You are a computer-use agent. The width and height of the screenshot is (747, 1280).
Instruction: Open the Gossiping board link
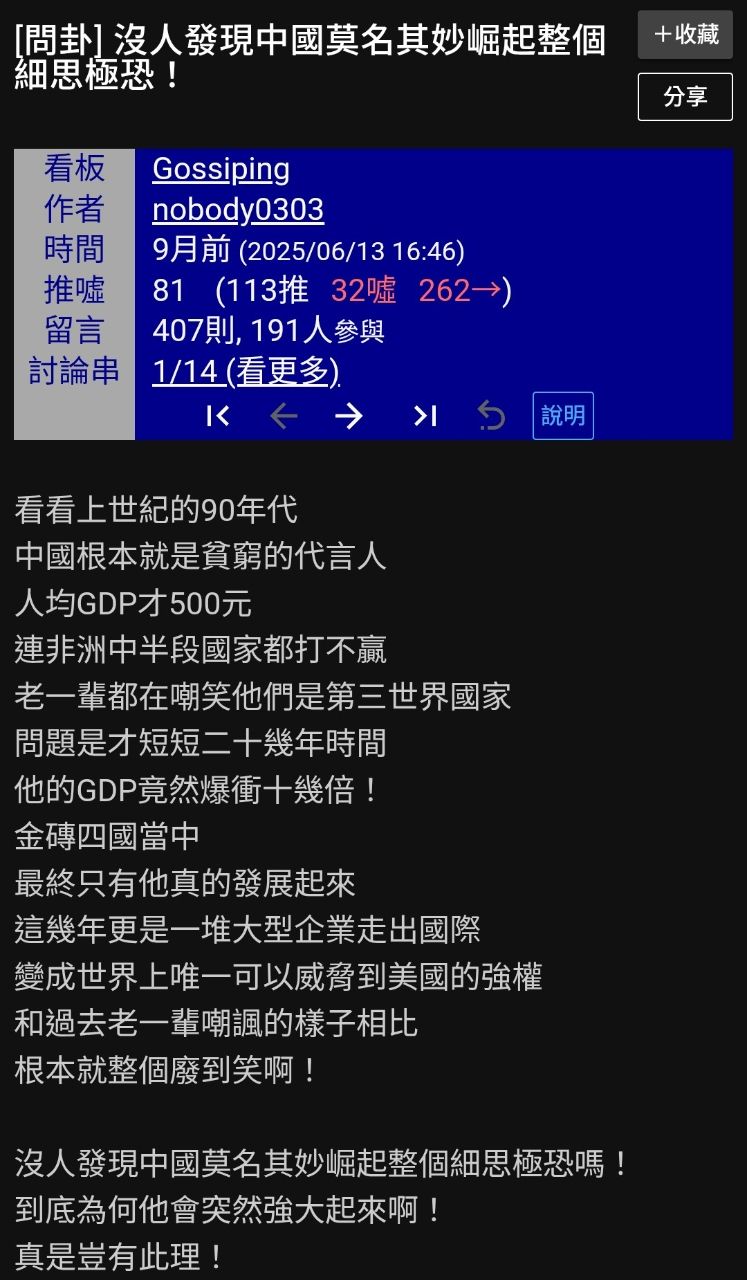click(221, 169)
